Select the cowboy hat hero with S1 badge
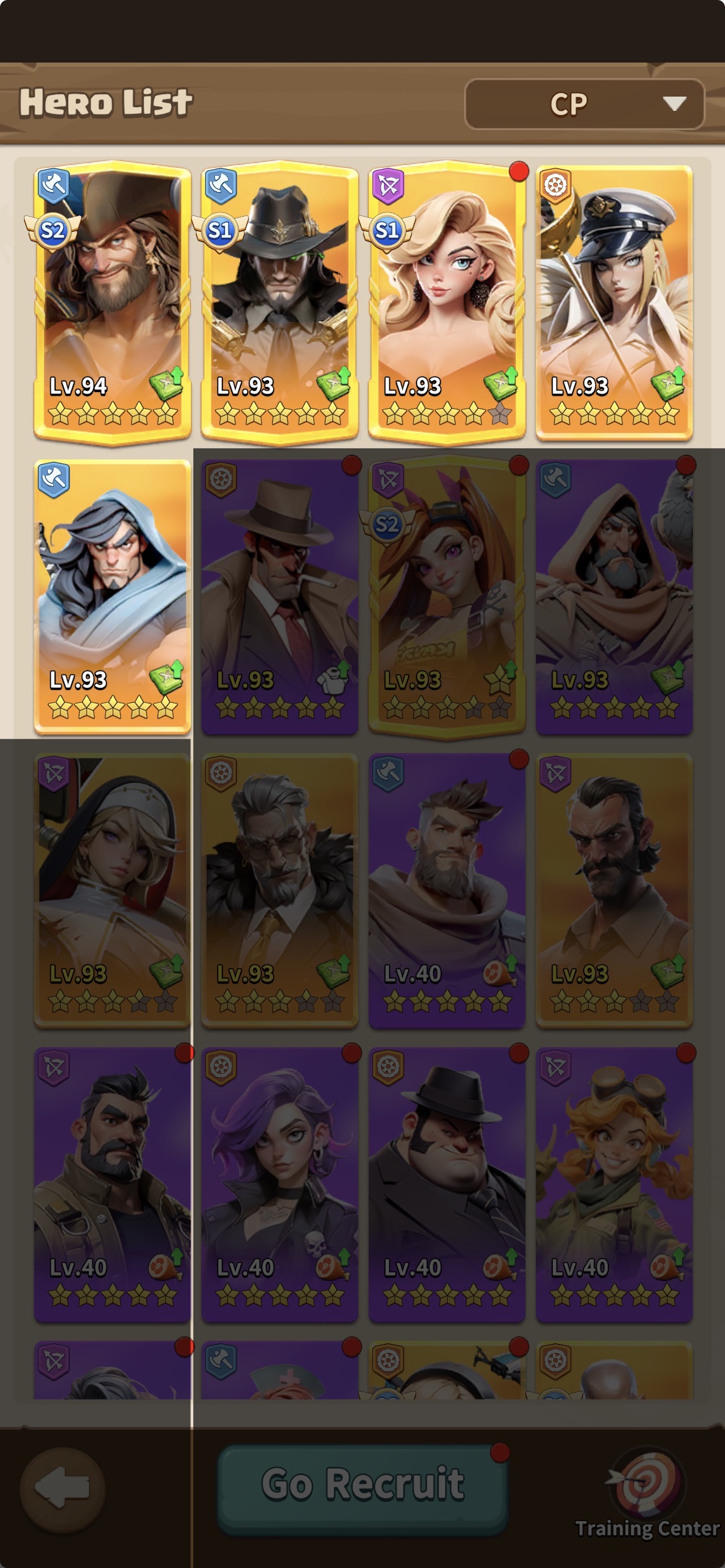Image resolution: width=725 pixels, height=1568 pixels. pyautogui.click(x=279, y=303)
